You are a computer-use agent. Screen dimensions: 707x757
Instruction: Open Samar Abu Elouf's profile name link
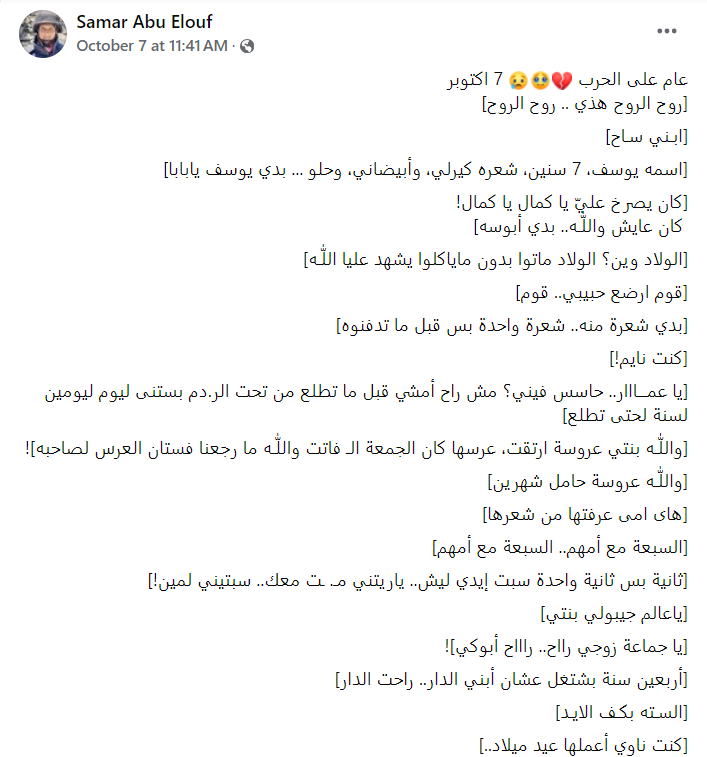[x=145, y=23]
